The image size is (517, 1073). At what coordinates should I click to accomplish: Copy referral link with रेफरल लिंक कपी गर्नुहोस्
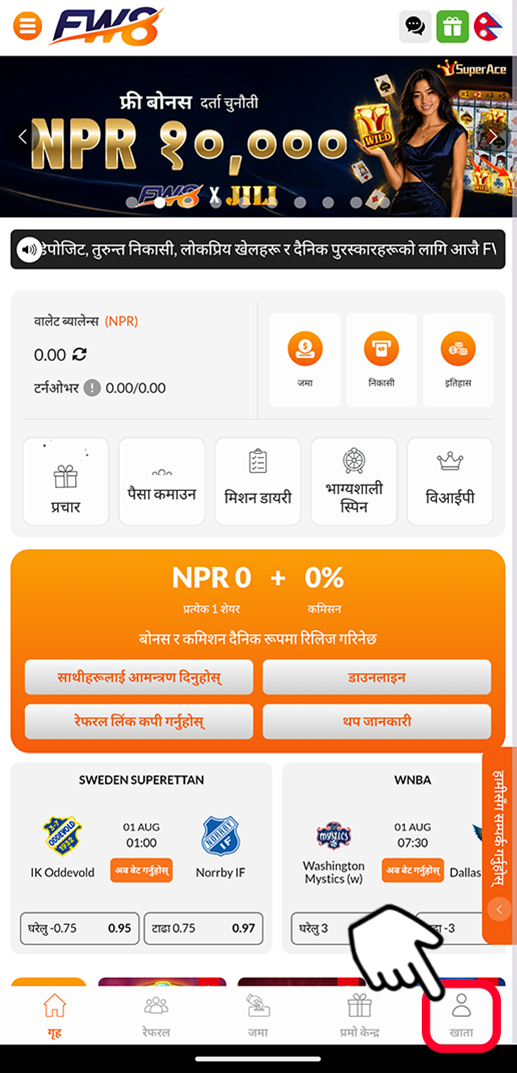pos(139,721)
